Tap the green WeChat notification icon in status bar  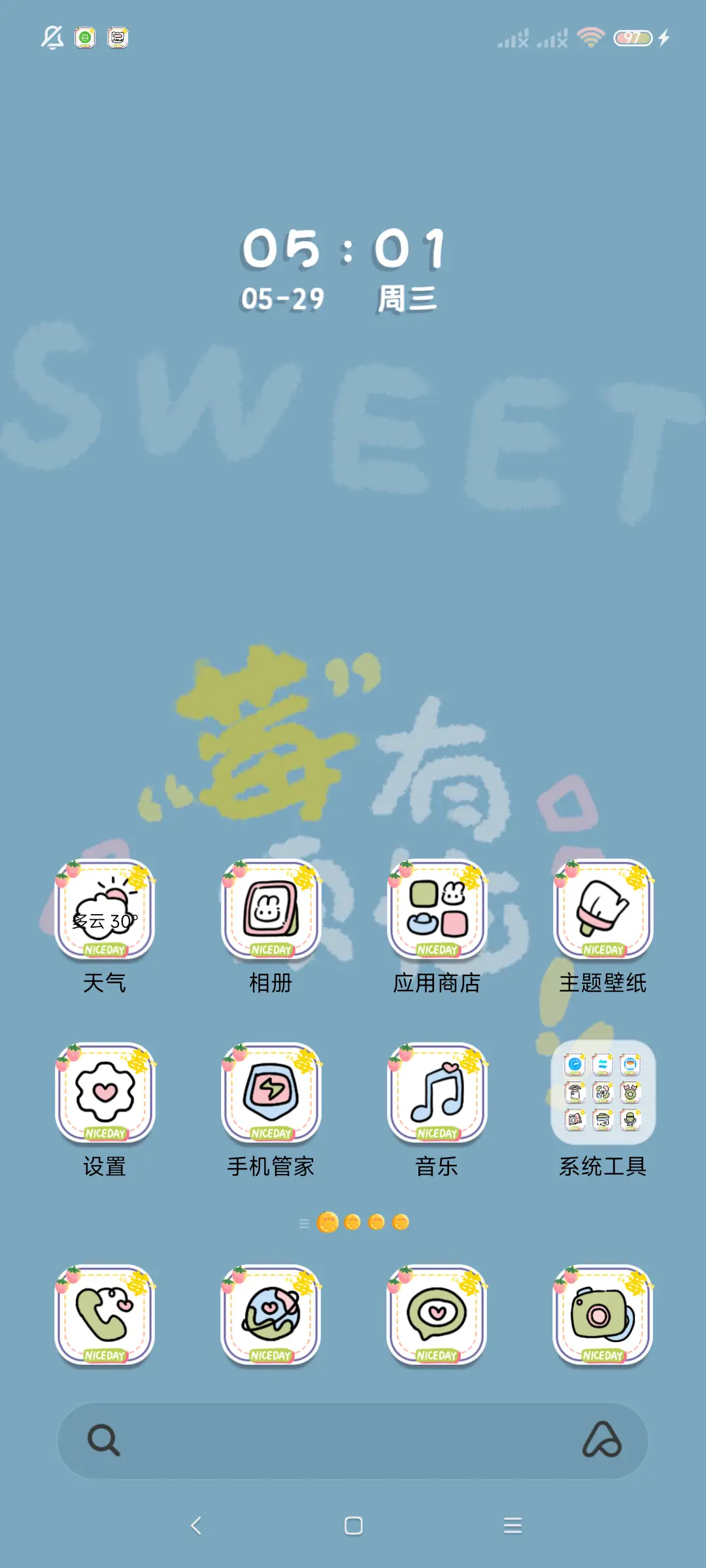84,39
